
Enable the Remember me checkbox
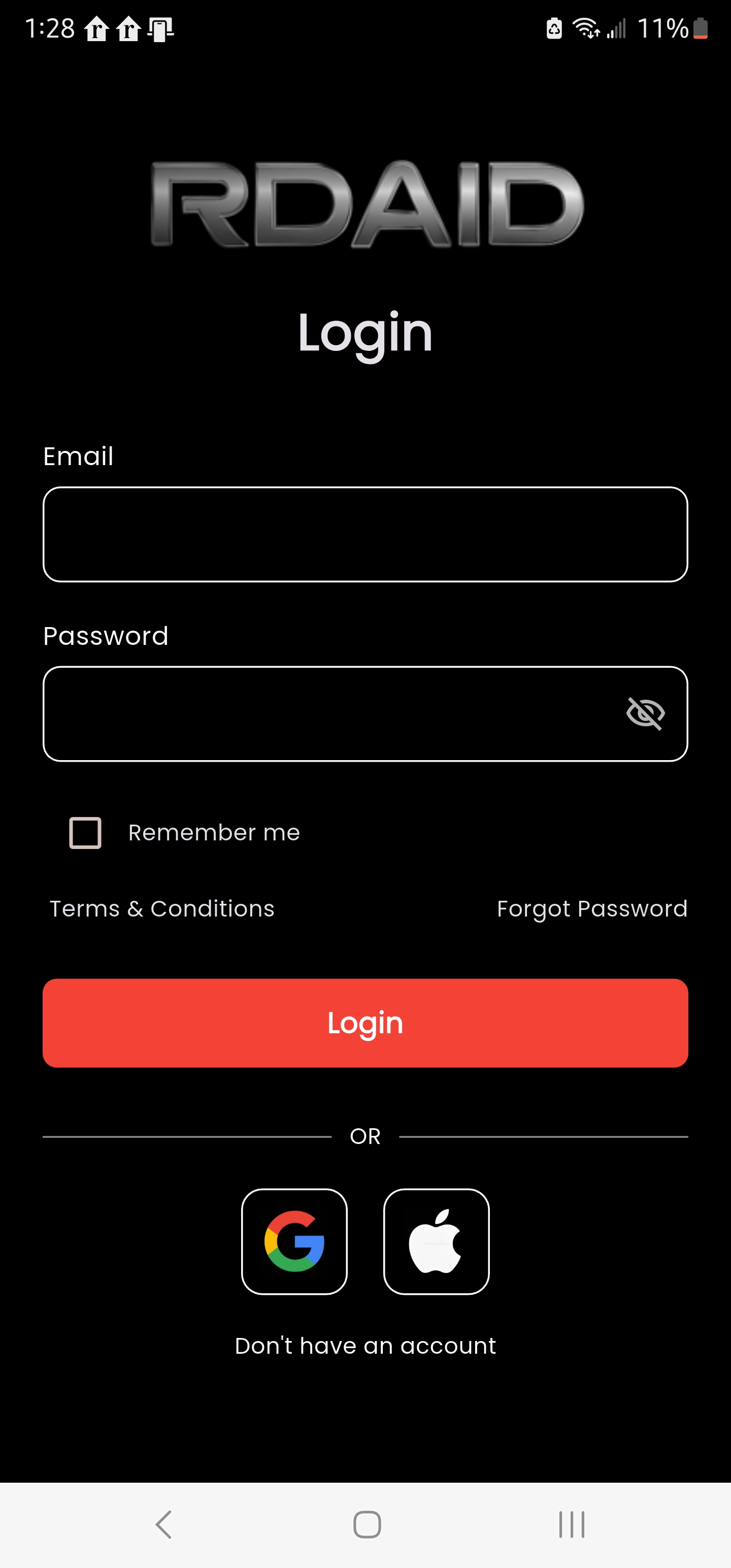[x=85, y=832]
